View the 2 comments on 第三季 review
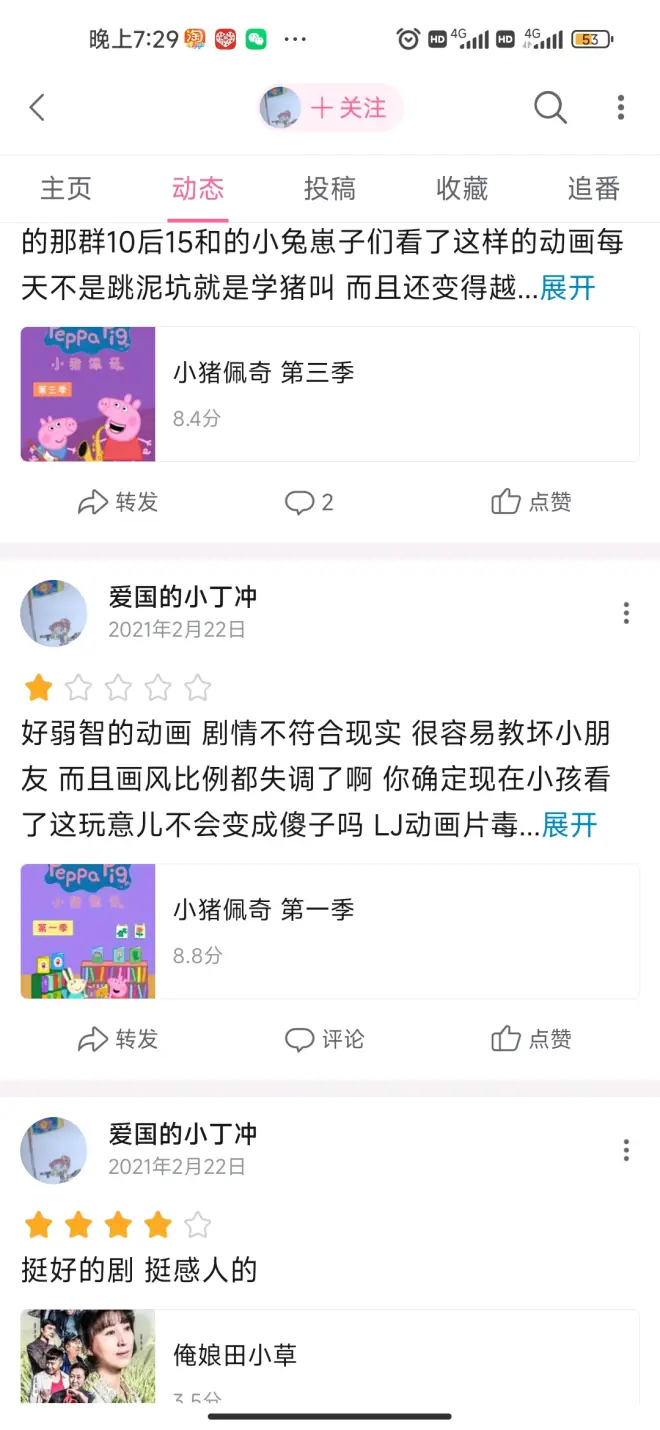 coord(309,502)
